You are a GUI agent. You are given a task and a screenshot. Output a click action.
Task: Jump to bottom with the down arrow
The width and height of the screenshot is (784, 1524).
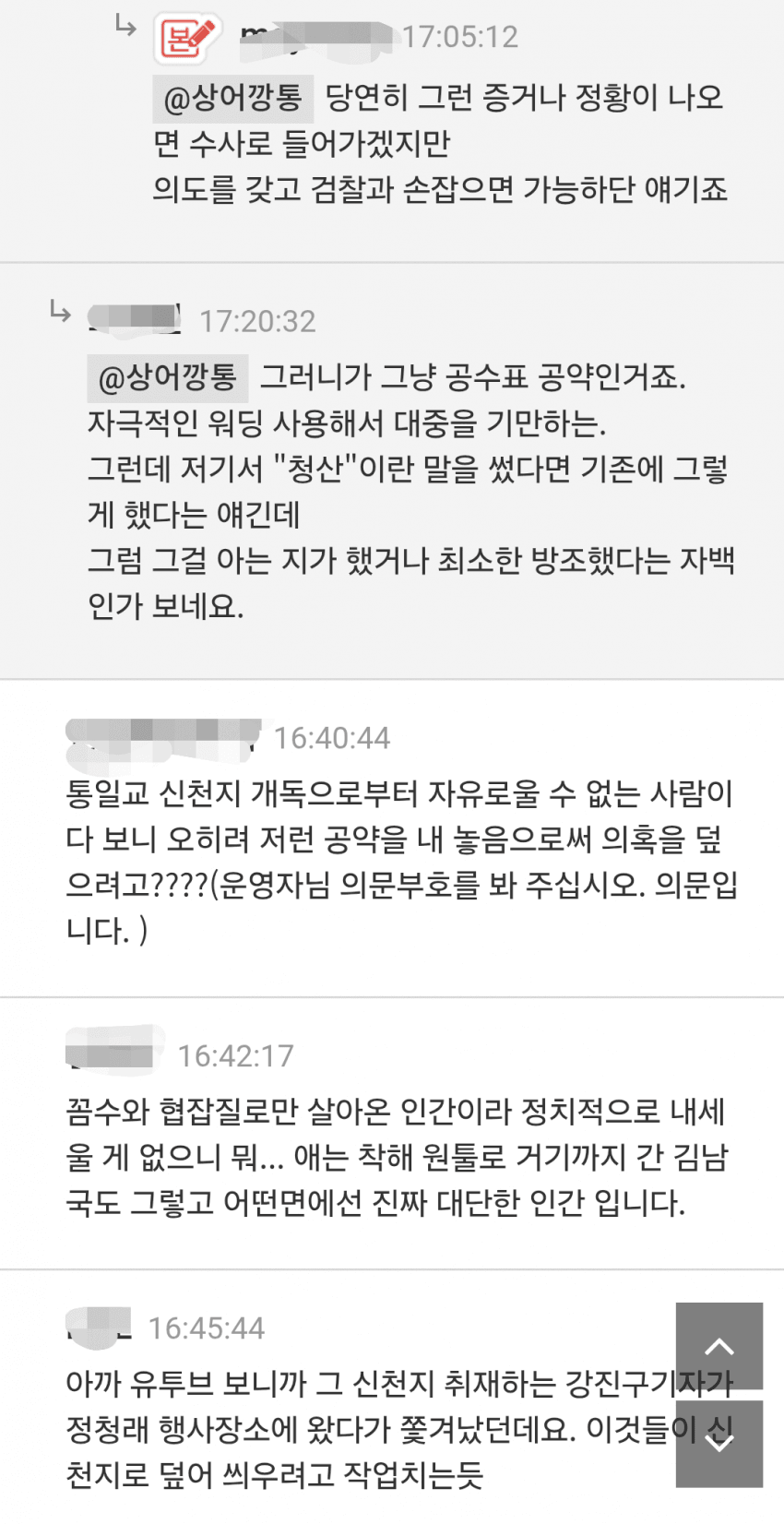pos(719,1443)
